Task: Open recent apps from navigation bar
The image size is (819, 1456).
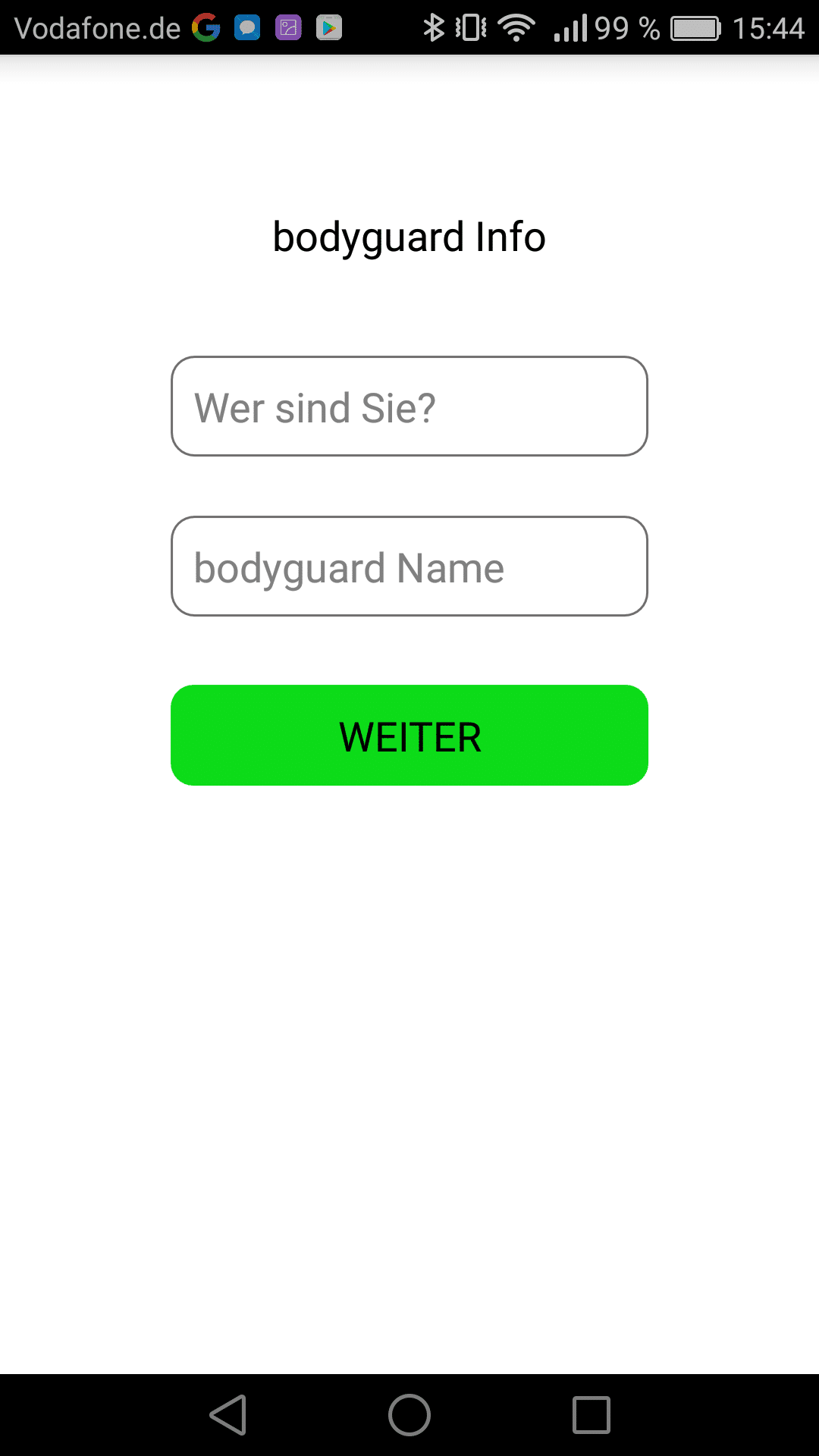Action: [x=591, y=1415]
